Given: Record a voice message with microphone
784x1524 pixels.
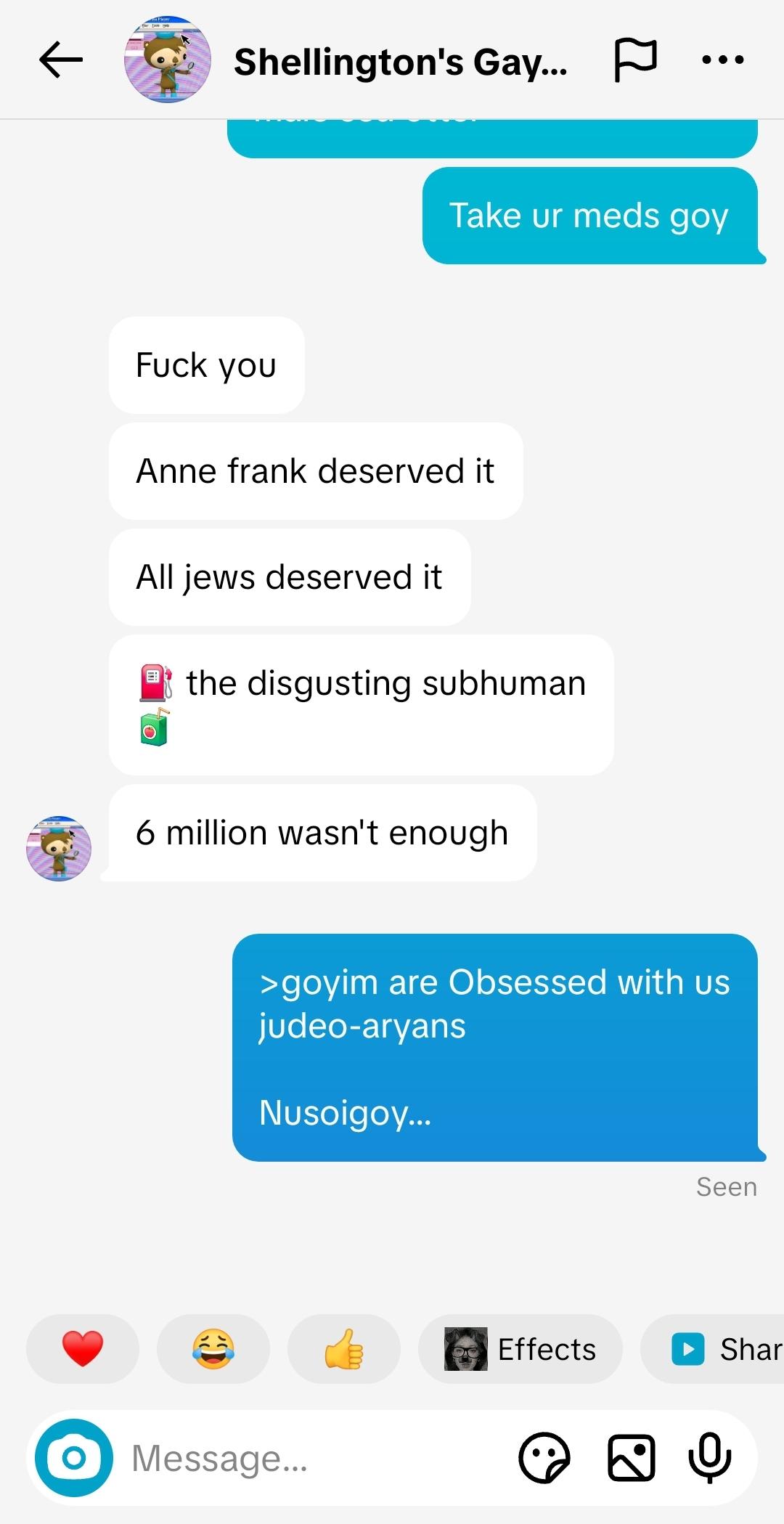Looking at the screenshot, I should coord(709,1458).
